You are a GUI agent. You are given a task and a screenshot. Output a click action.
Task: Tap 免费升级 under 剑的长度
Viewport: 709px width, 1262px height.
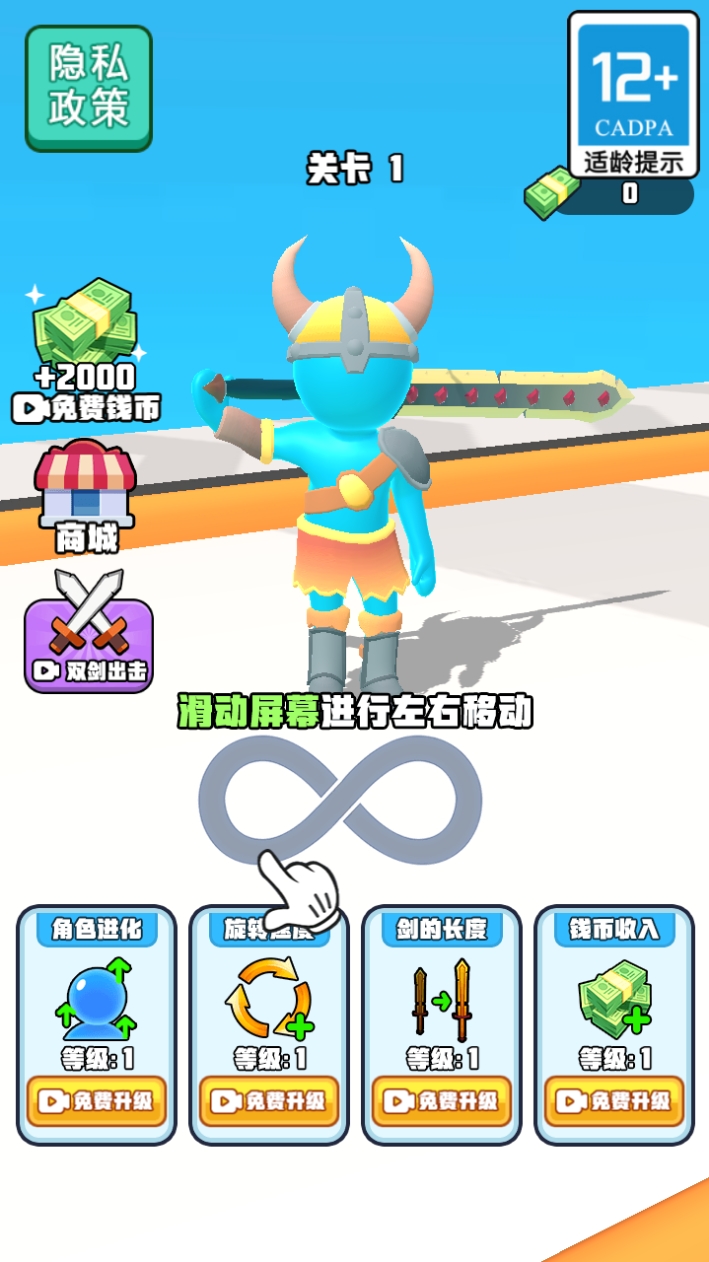[442, 1101]
